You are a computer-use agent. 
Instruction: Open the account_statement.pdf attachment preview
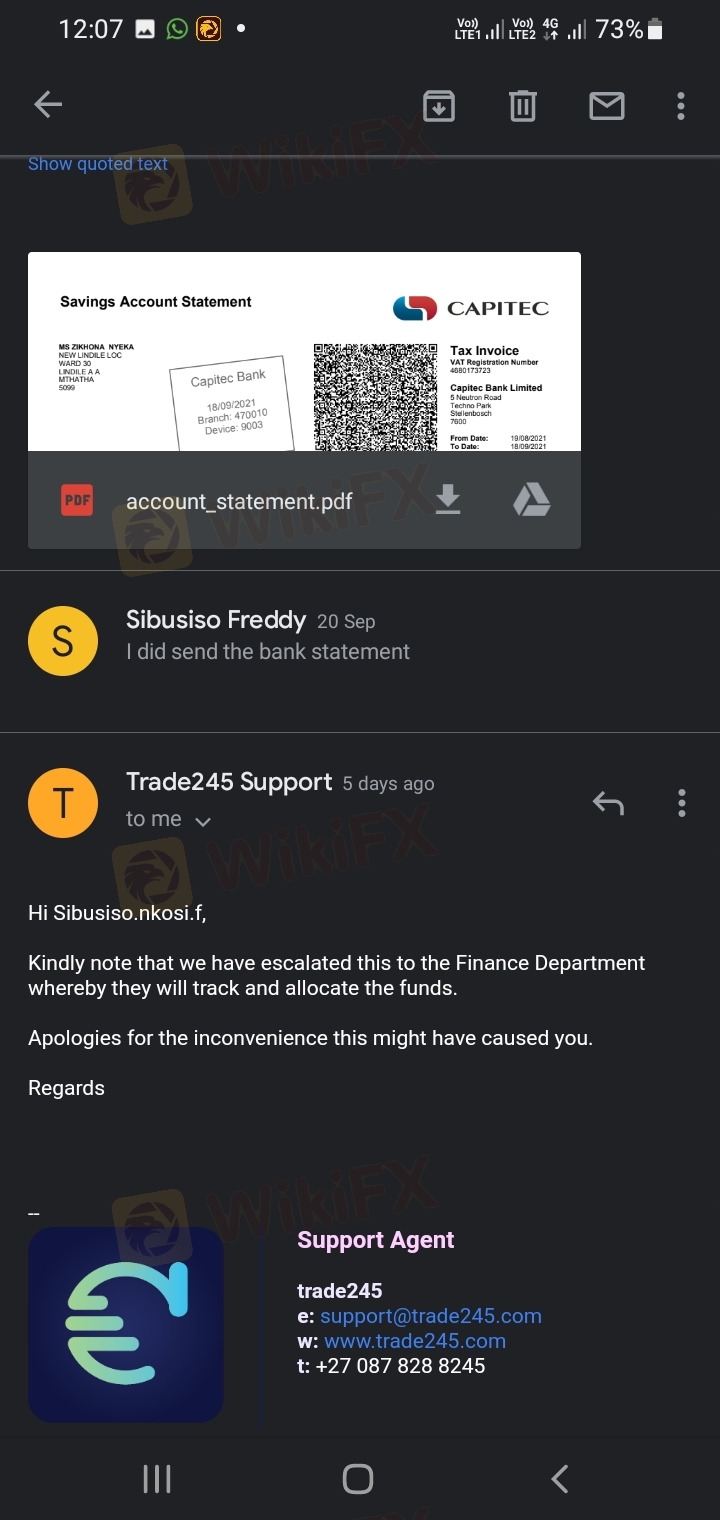pos(304,352)
